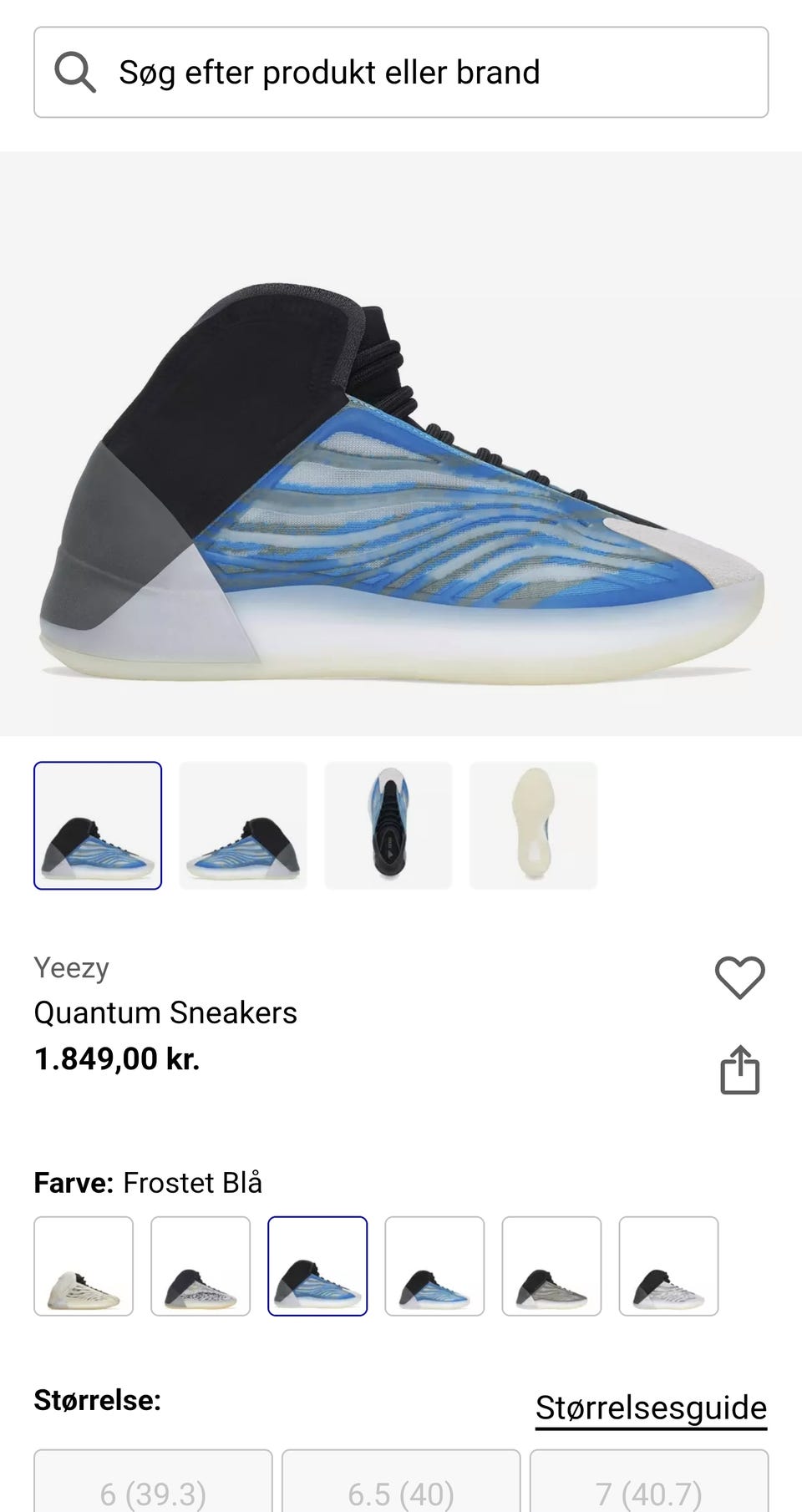
Task: Choose size 6.5 (40)
Action: (401, 1487)
